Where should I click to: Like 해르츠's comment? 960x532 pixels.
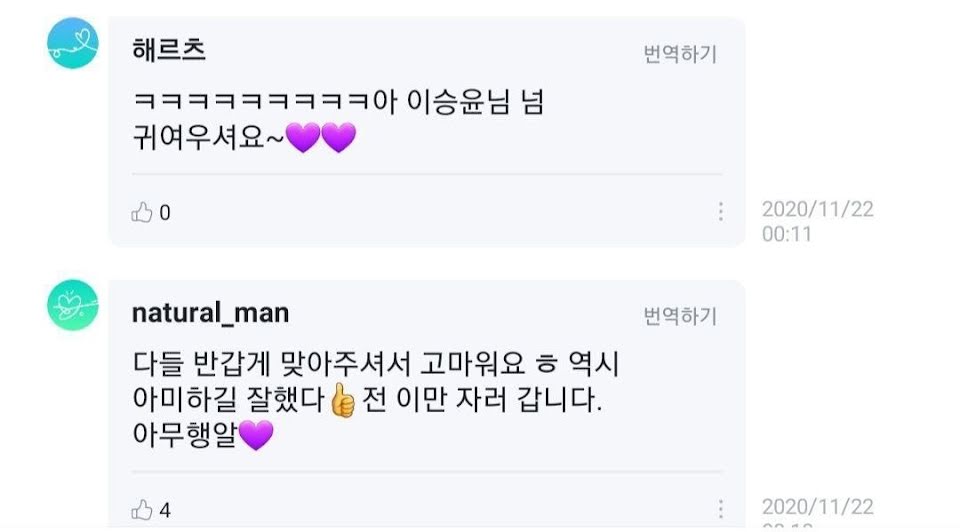(142, 212)
